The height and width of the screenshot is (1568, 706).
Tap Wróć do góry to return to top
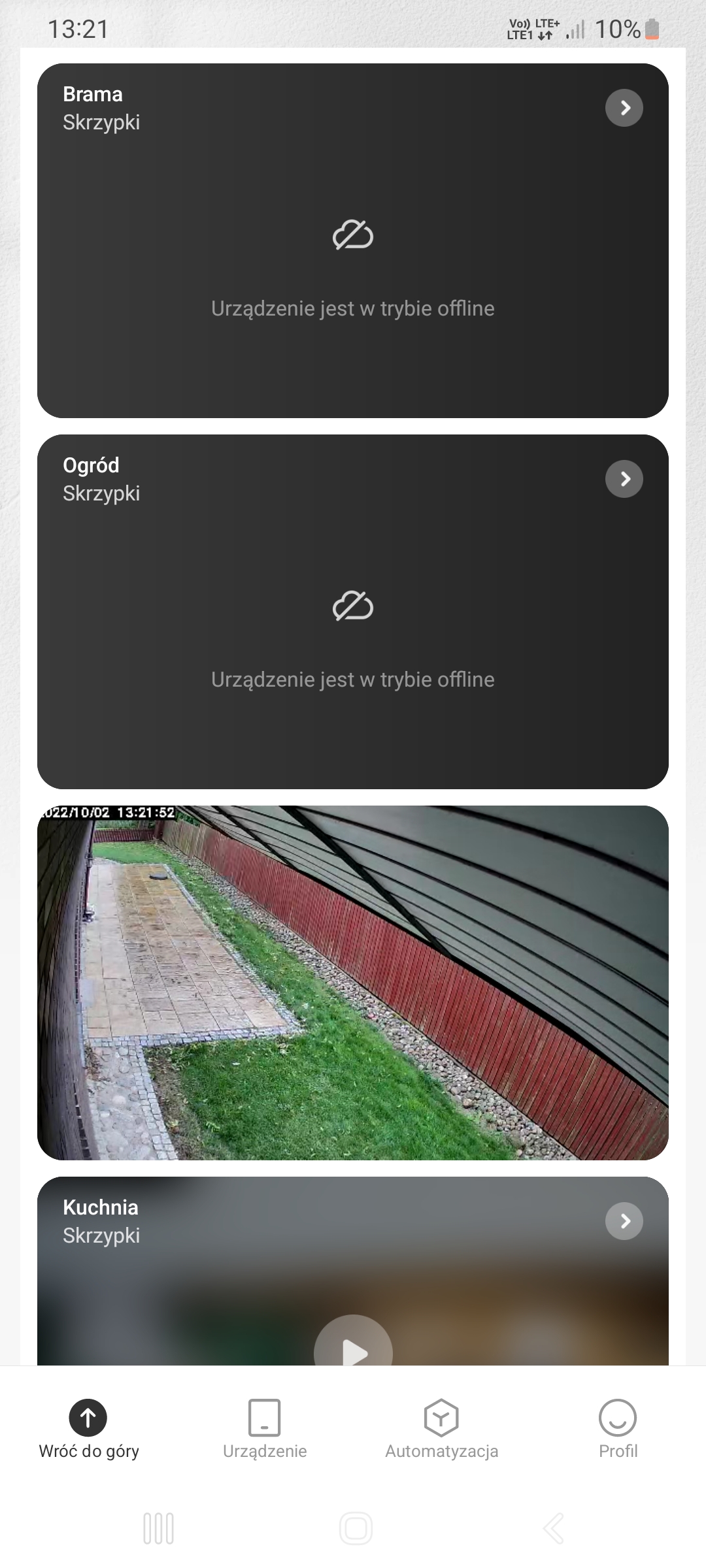coord(88,1428)
